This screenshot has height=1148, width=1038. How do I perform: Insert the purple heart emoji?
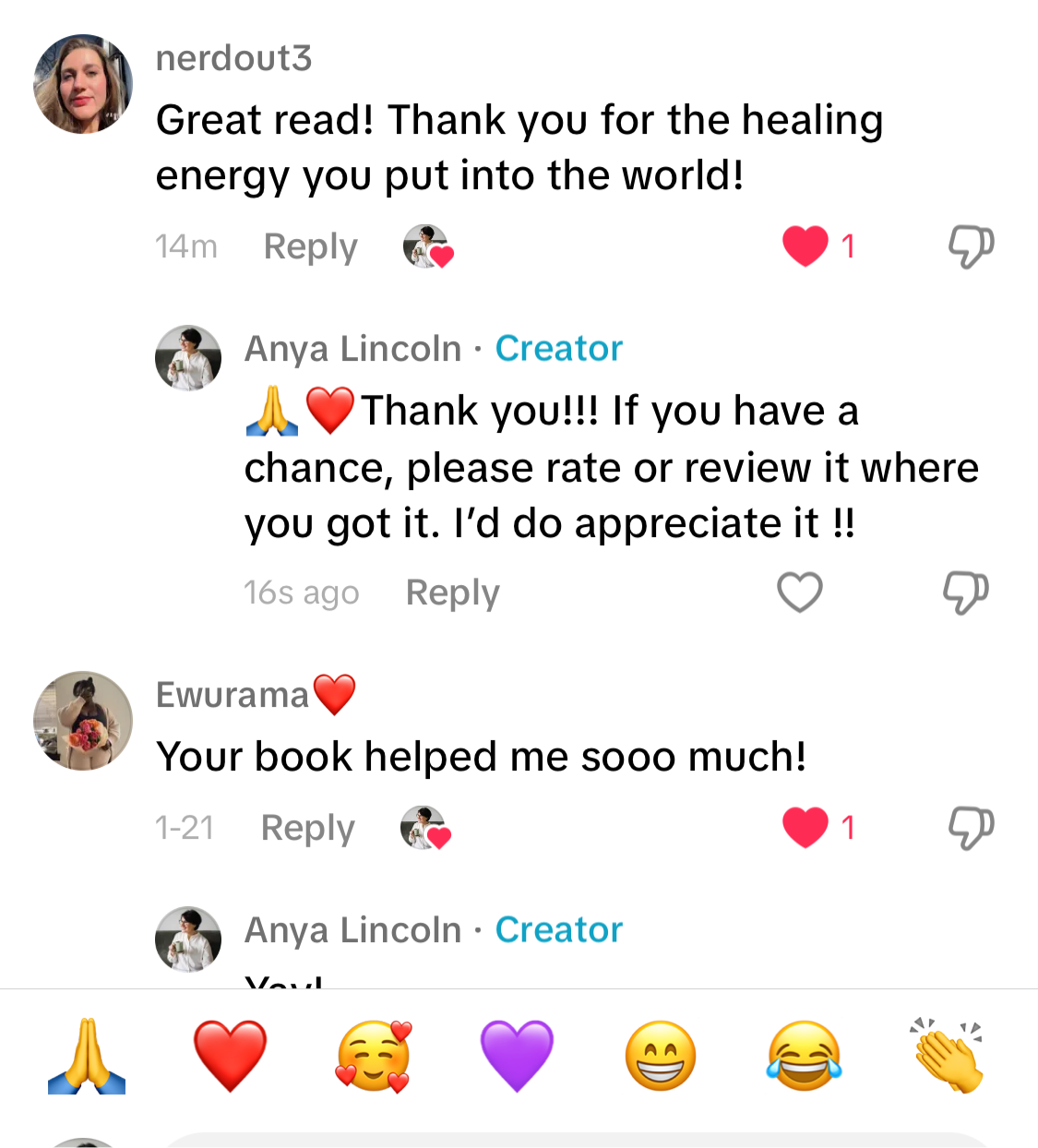517,1056
